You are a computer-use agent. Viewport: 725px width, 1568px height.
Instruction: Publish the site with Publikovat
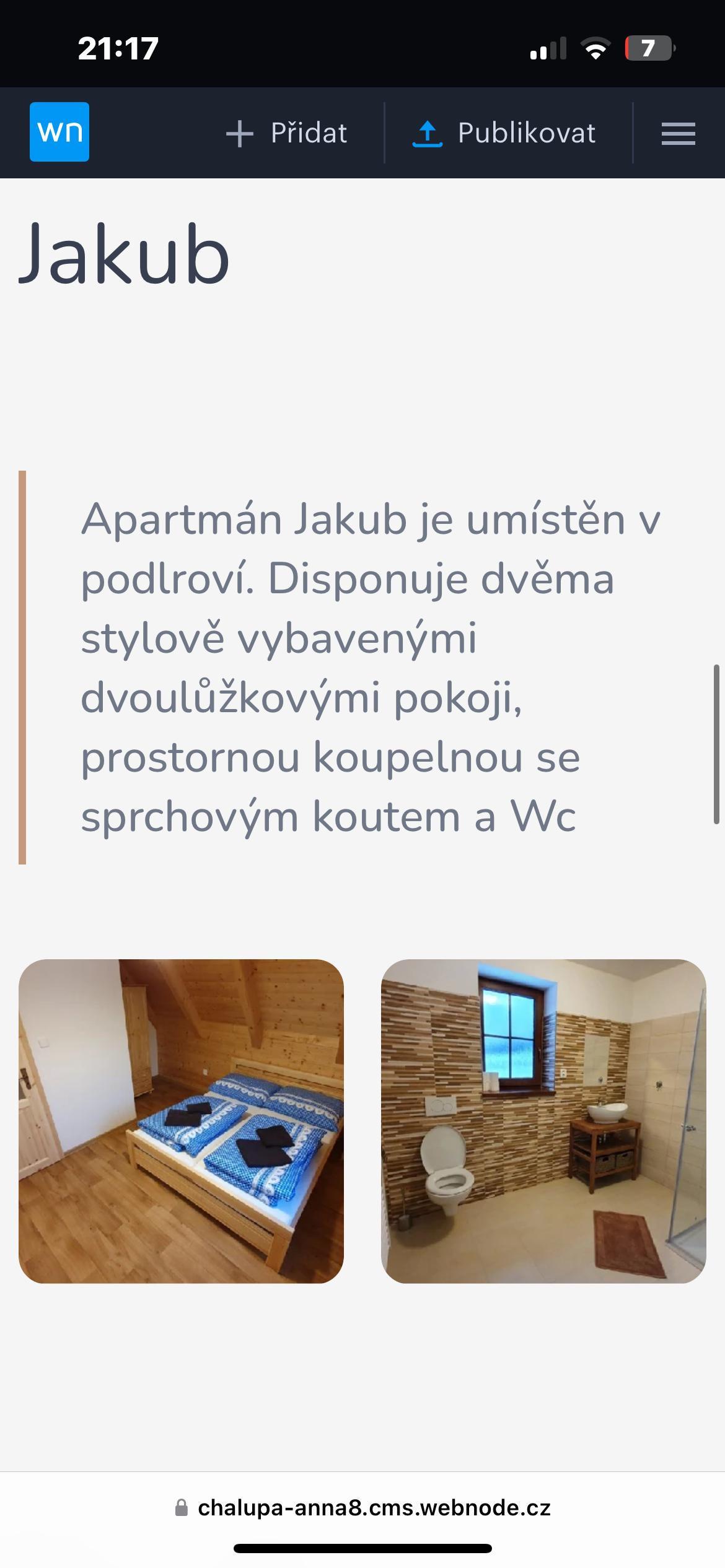point(504,133)
